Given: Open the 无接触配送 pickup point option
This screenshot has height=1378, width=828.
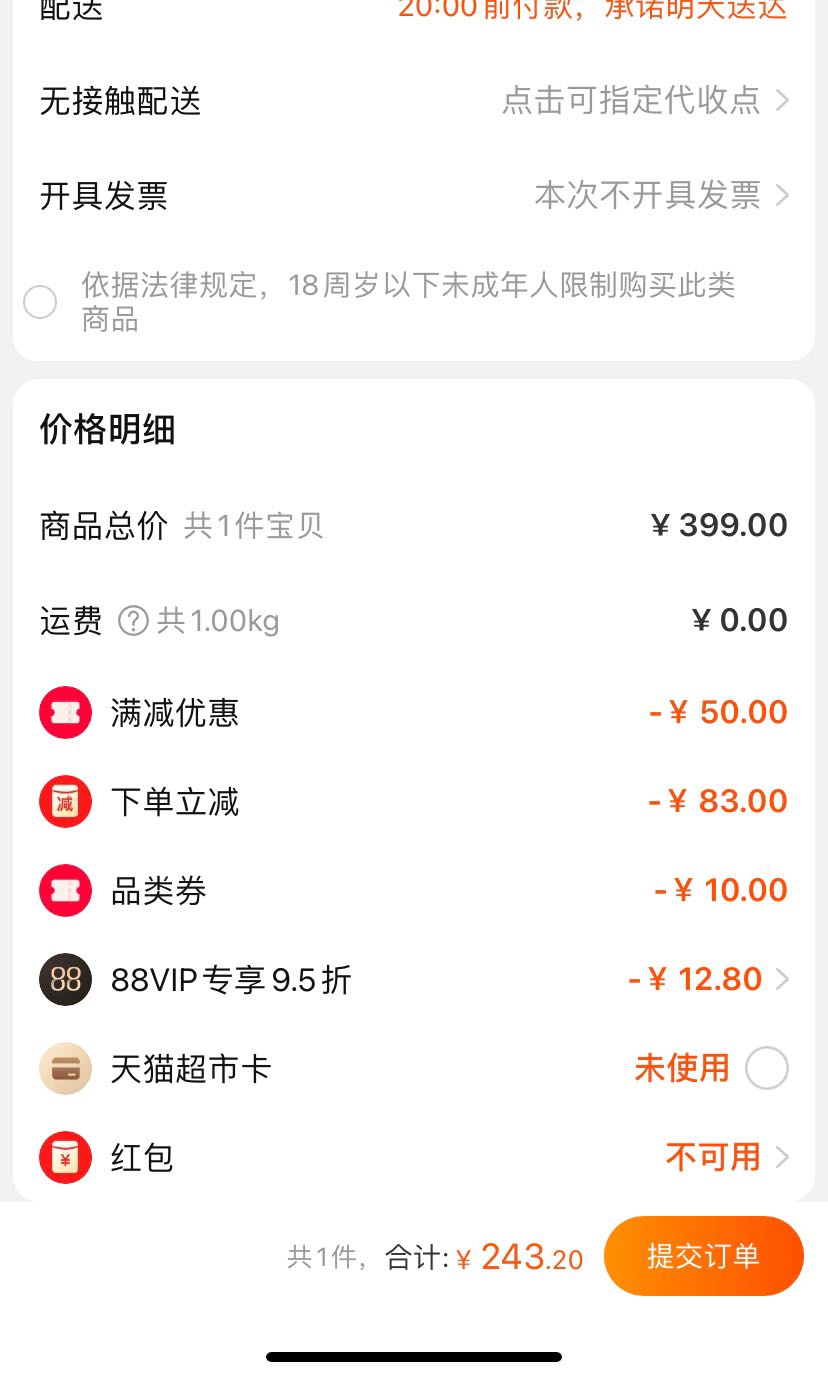Looking at the screenshot, I should click(414, 101).
